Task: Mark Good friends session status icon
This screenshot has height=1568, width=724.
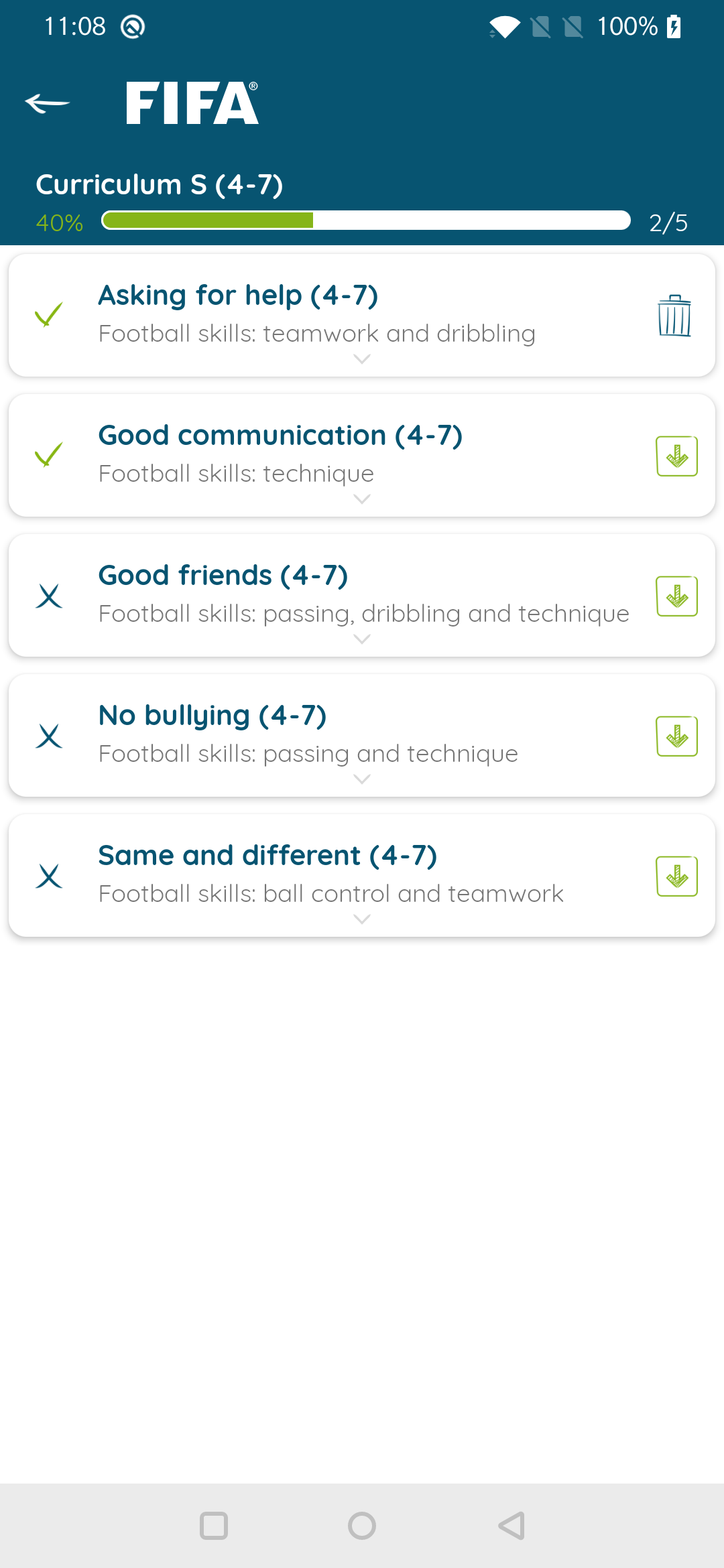Action: point(48,595)
